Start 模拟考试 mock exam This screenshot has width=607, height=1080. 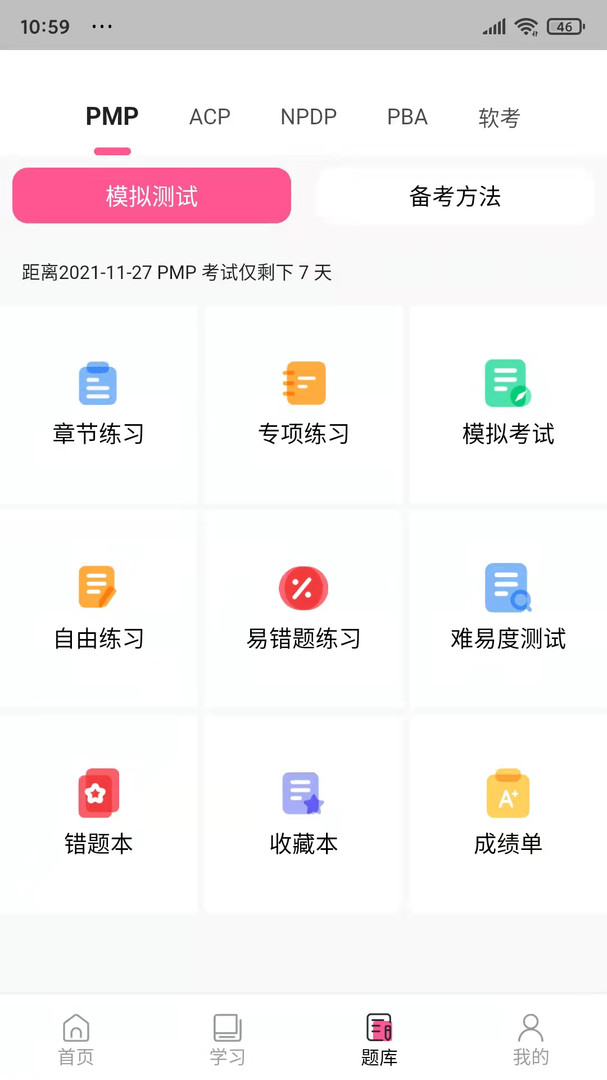click(x=508, y=404)
